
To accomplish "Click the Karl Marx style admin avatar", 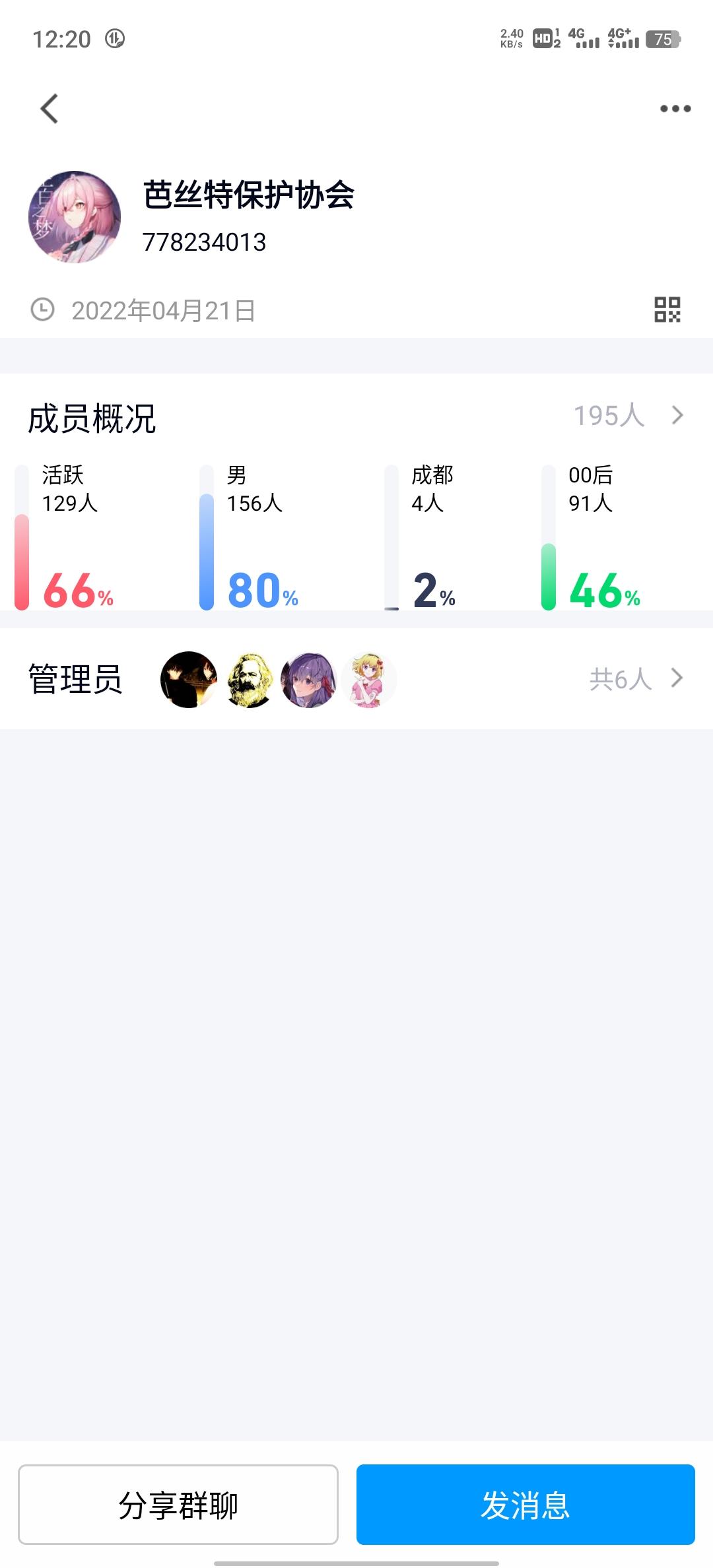I will tap(248, 680).
